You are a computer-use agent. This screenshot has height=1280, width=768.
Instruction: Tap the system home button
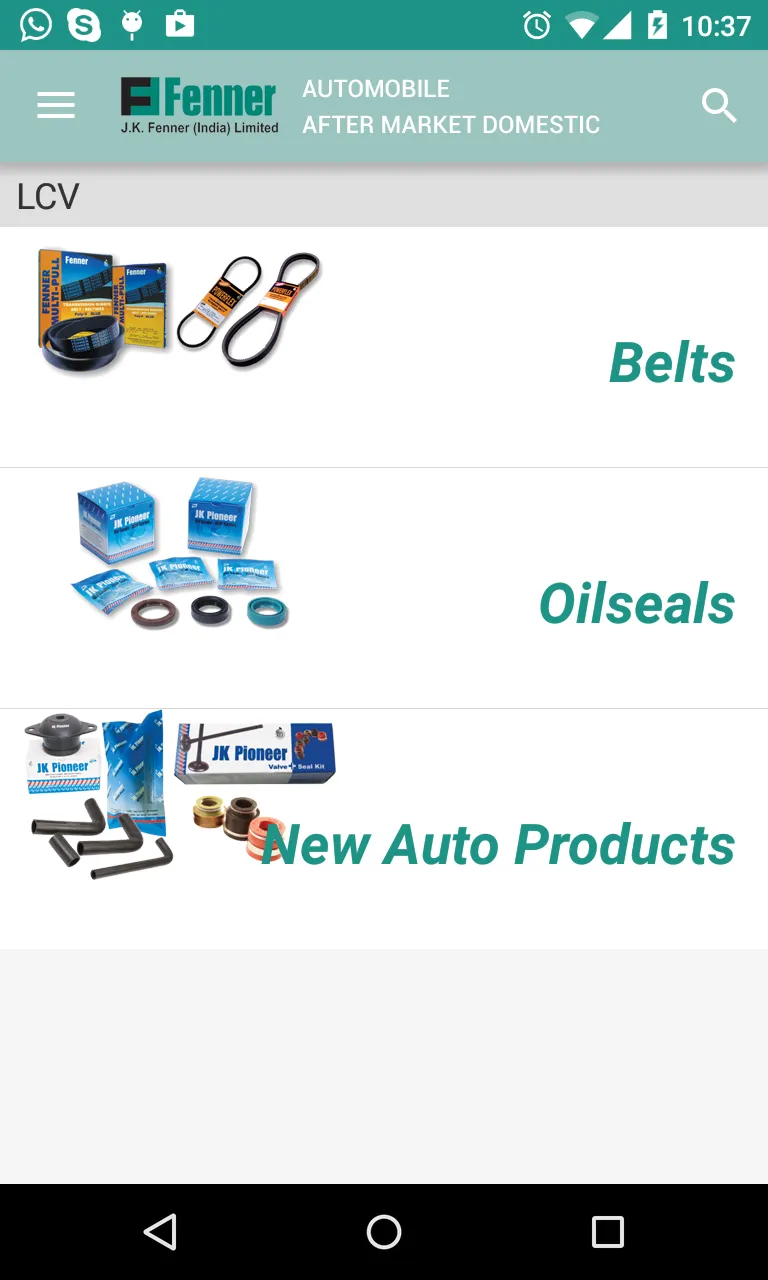(384, 1232)
